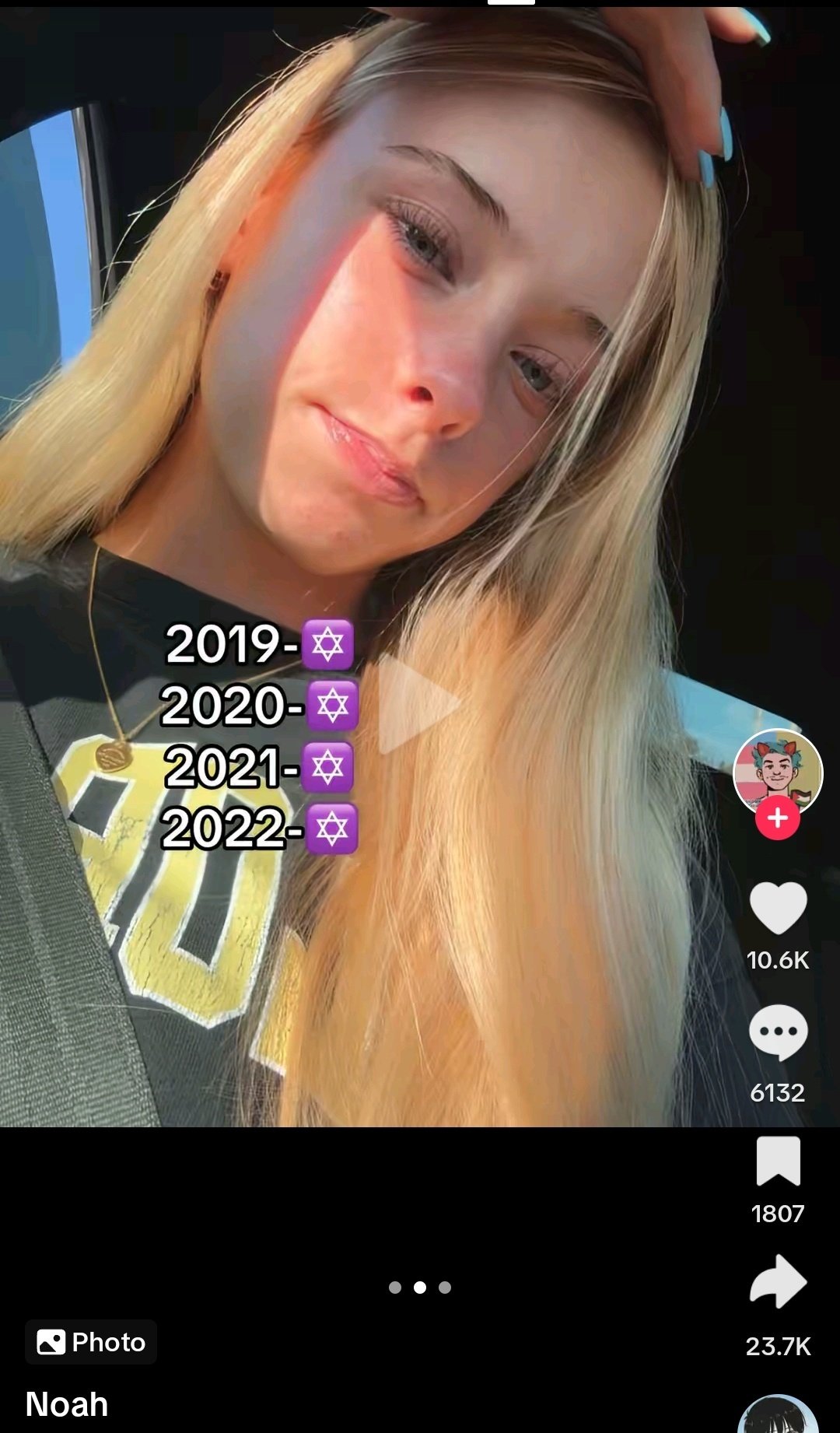Like this post with the heart
Image resolution: width=840 pixels, height=1433 pixels.
tap(778, 908)
